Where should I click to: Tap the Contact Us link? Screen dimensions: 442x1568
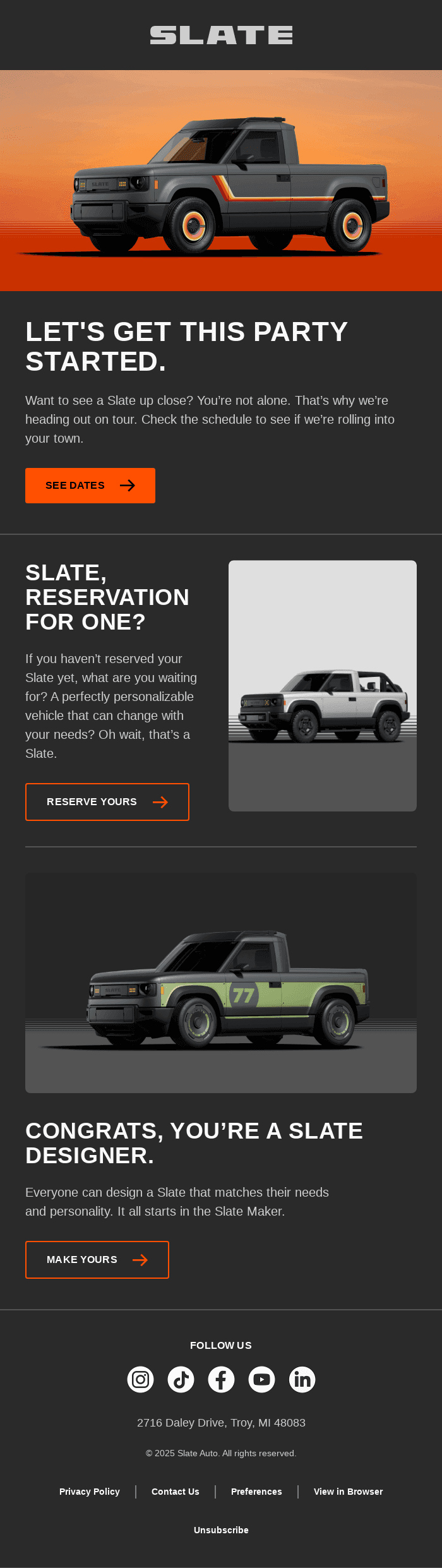pos(176,1492)
